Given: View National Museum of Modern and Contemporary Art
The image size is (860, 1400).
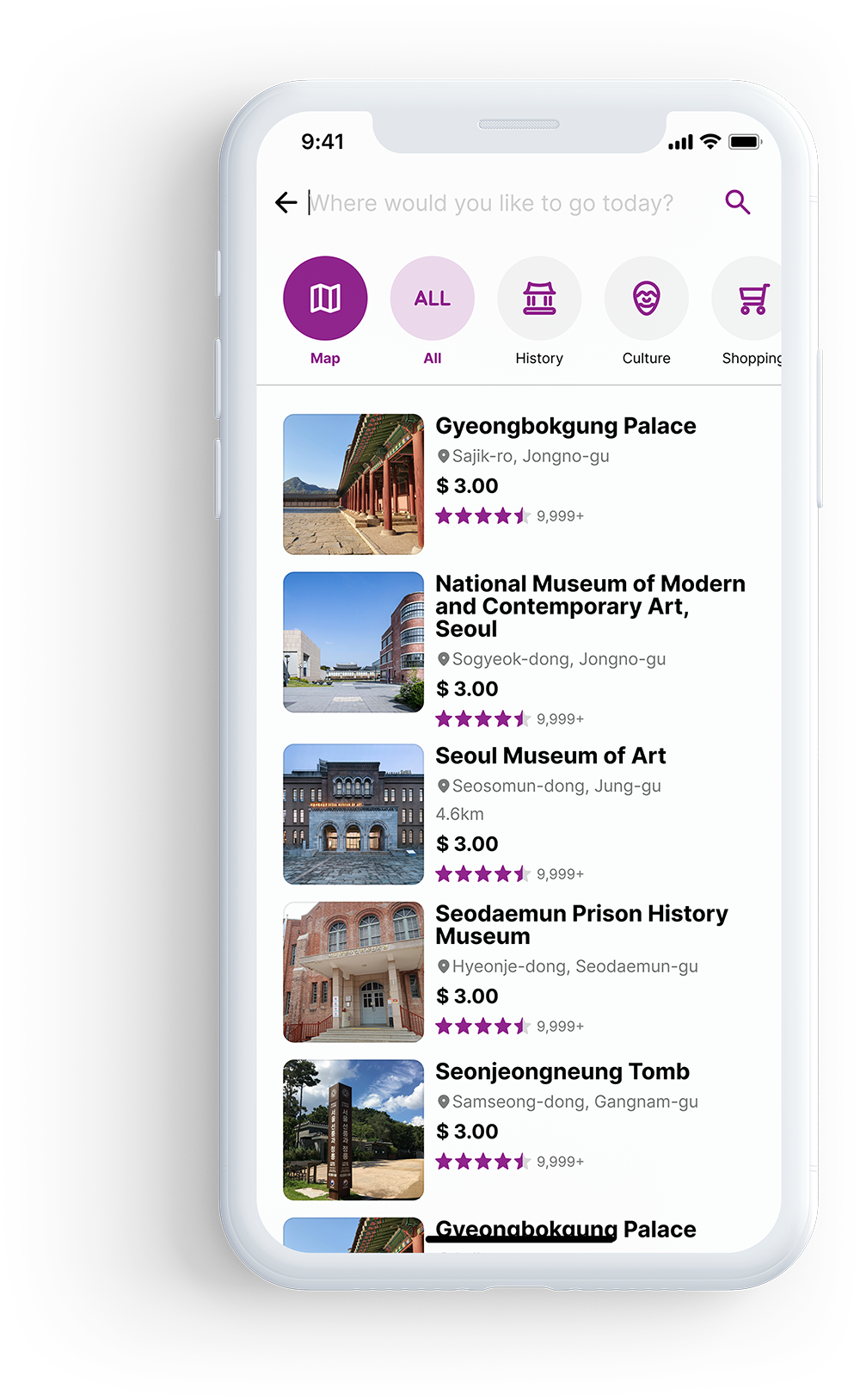Looking at the screenshot, I should click(x=590, y=606).
